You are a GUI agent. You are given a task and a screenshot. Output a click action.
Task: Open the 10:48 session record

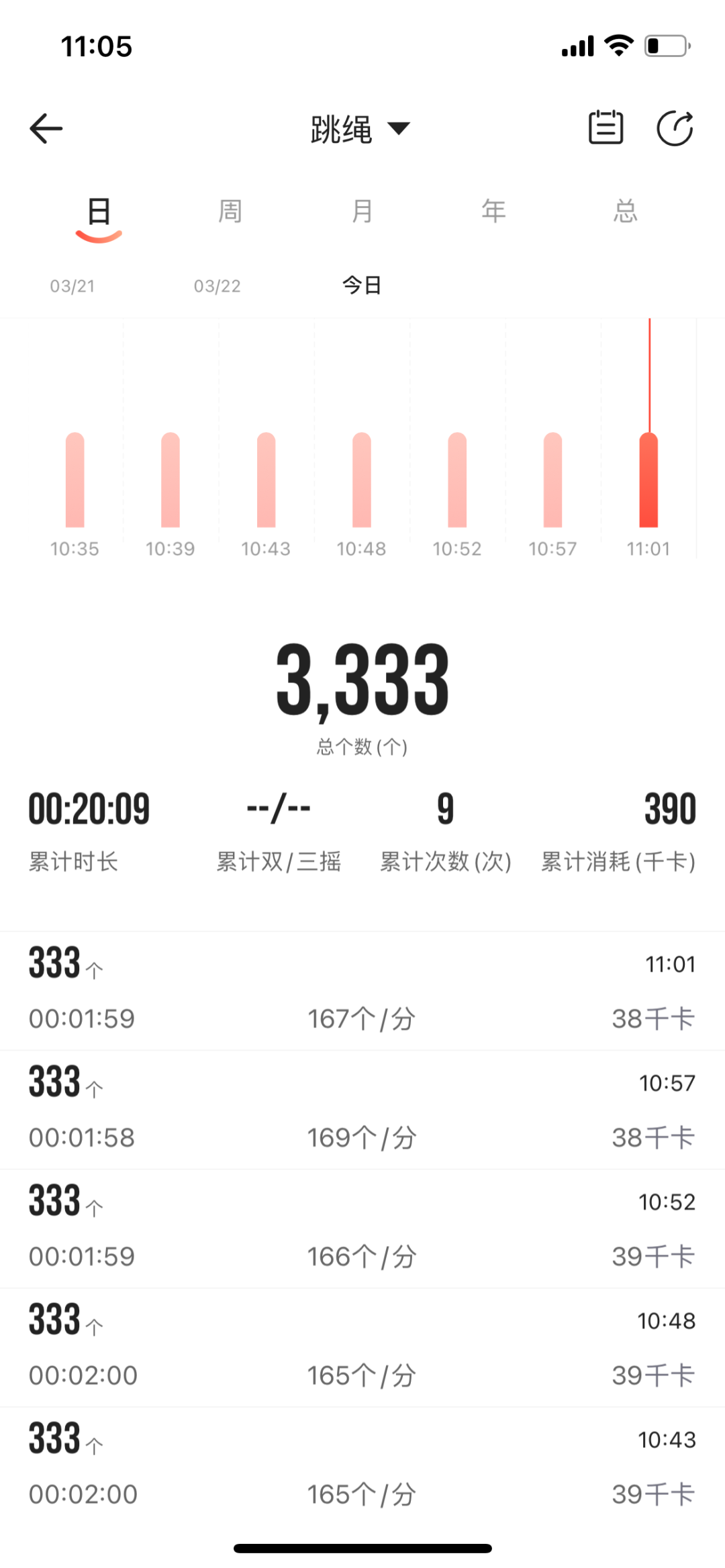pyautogui.click(x=362, y=1347)
